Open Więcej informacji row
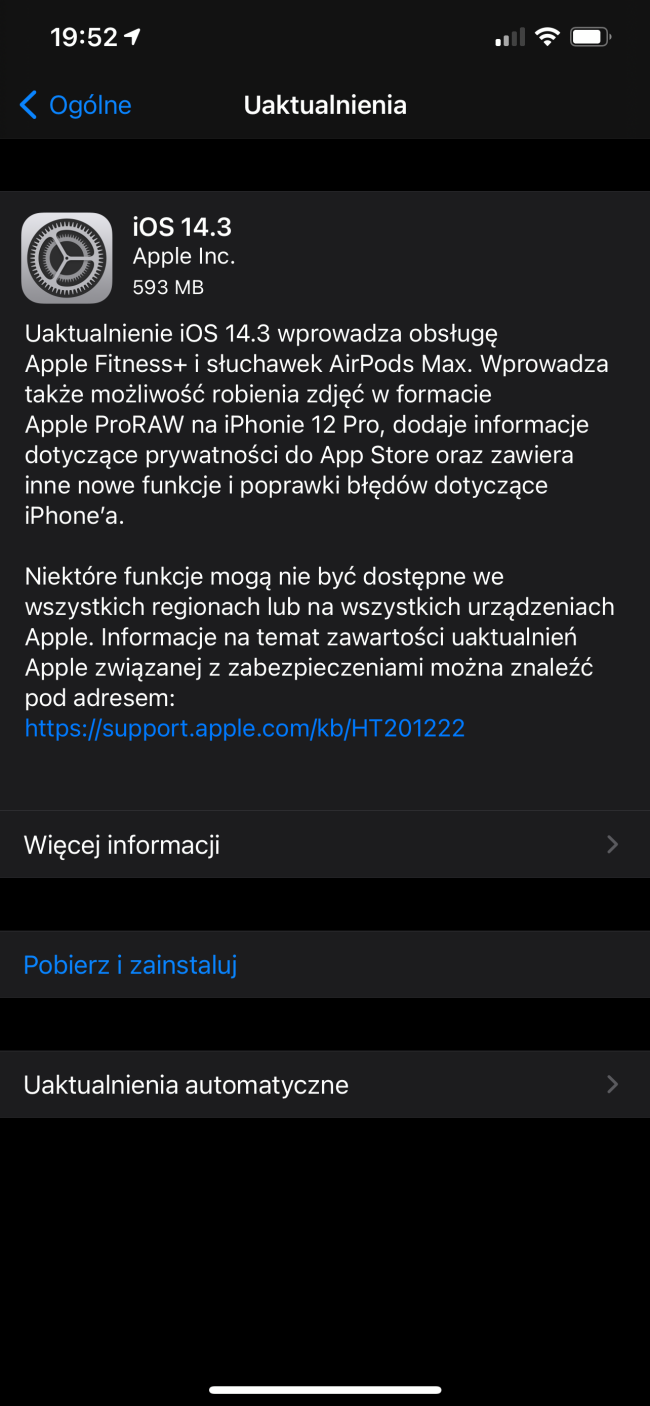The image size is (650, 1406). click(x=325, y=845)
